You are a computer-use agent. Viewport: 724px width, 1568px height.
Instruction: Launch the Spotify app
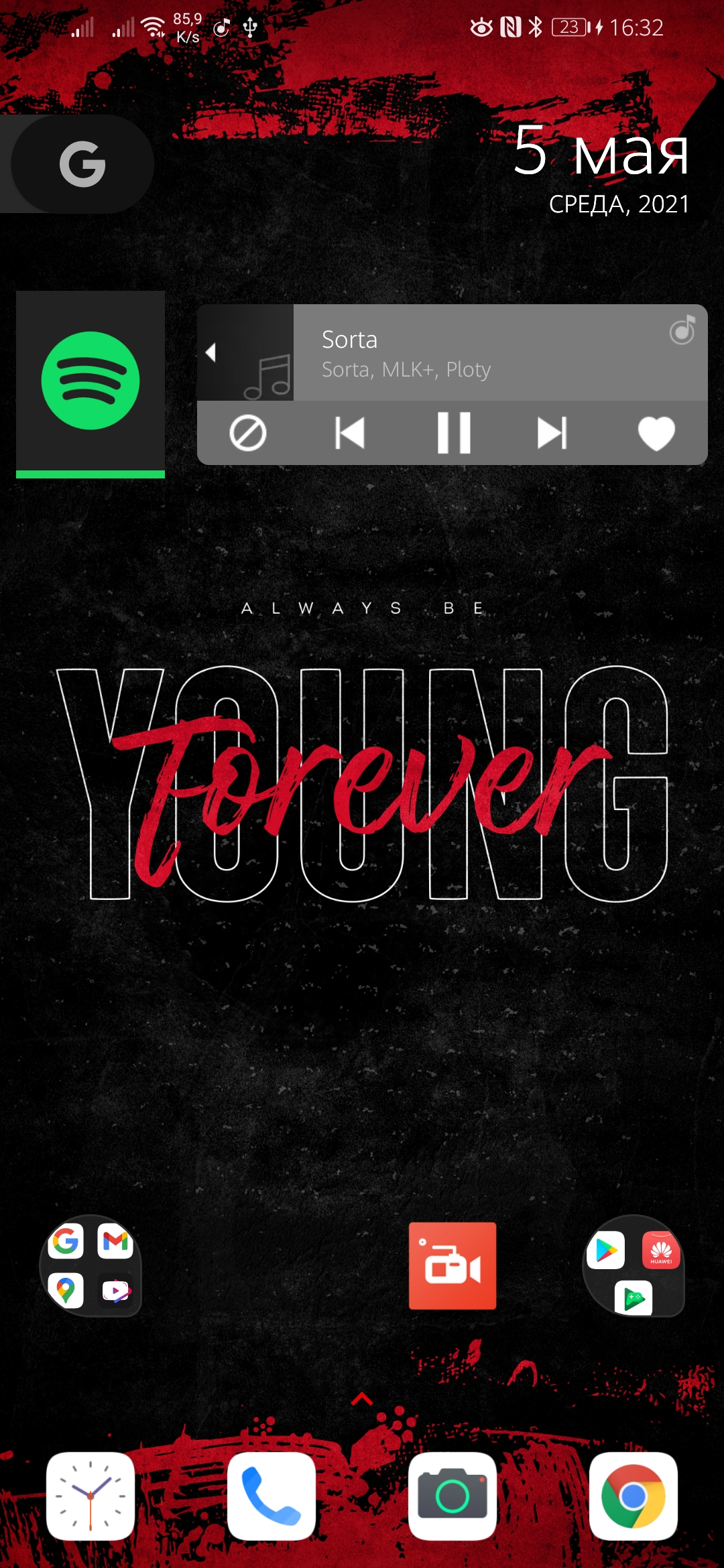90,381
